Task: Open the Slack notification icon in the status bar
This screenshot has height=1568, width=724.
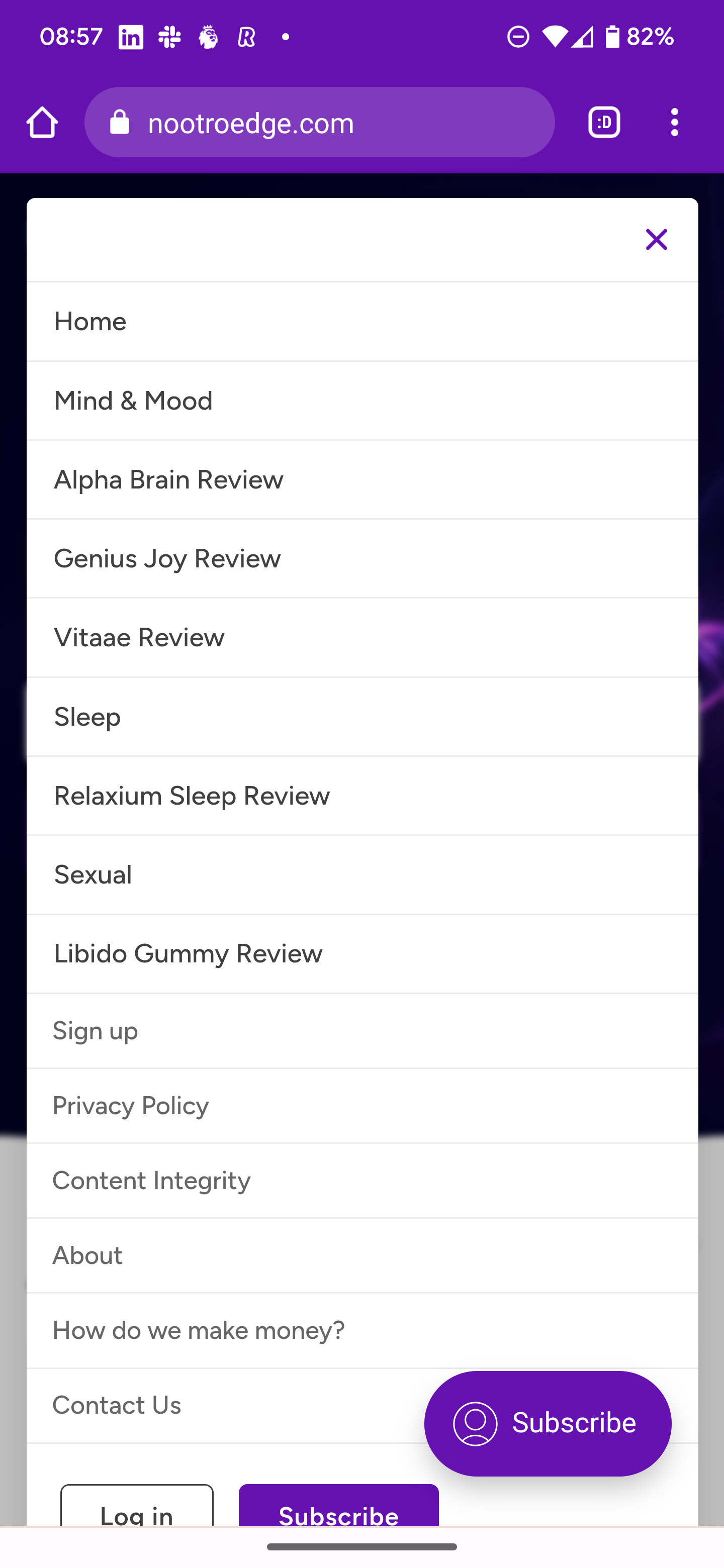Action: [169, 37]
